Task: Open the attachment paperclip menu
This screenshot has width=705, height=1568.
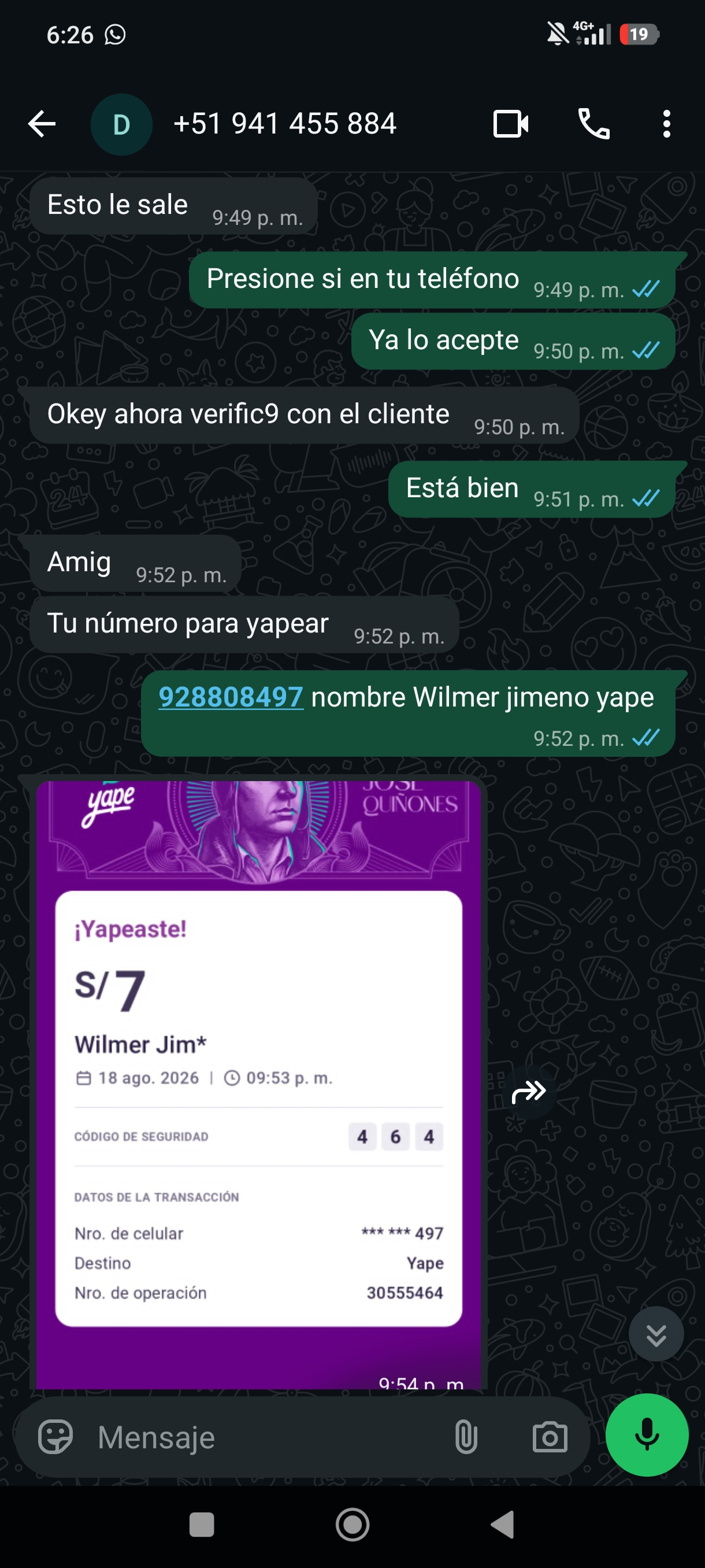Action: [x=466, y=1437]
